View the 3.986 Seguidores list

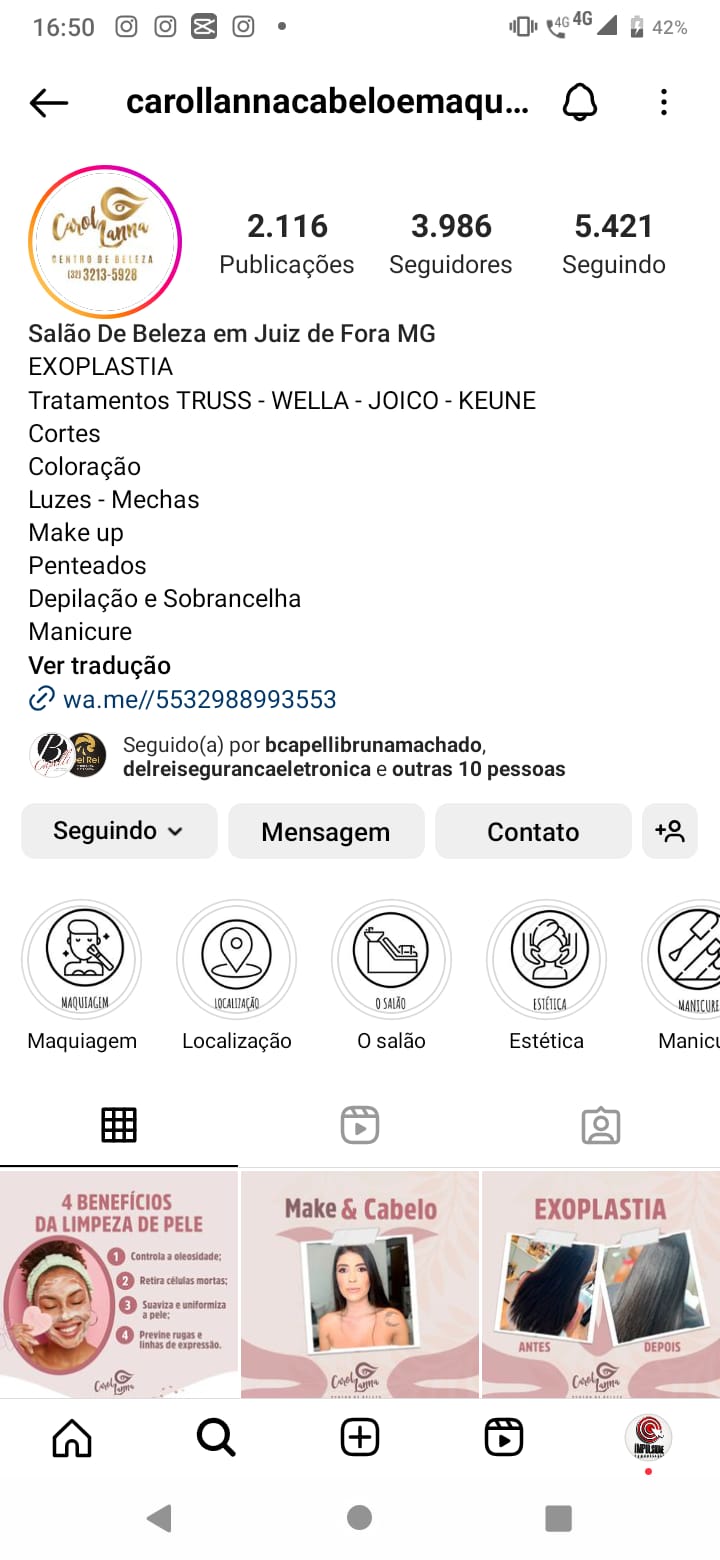pos(451,244)
